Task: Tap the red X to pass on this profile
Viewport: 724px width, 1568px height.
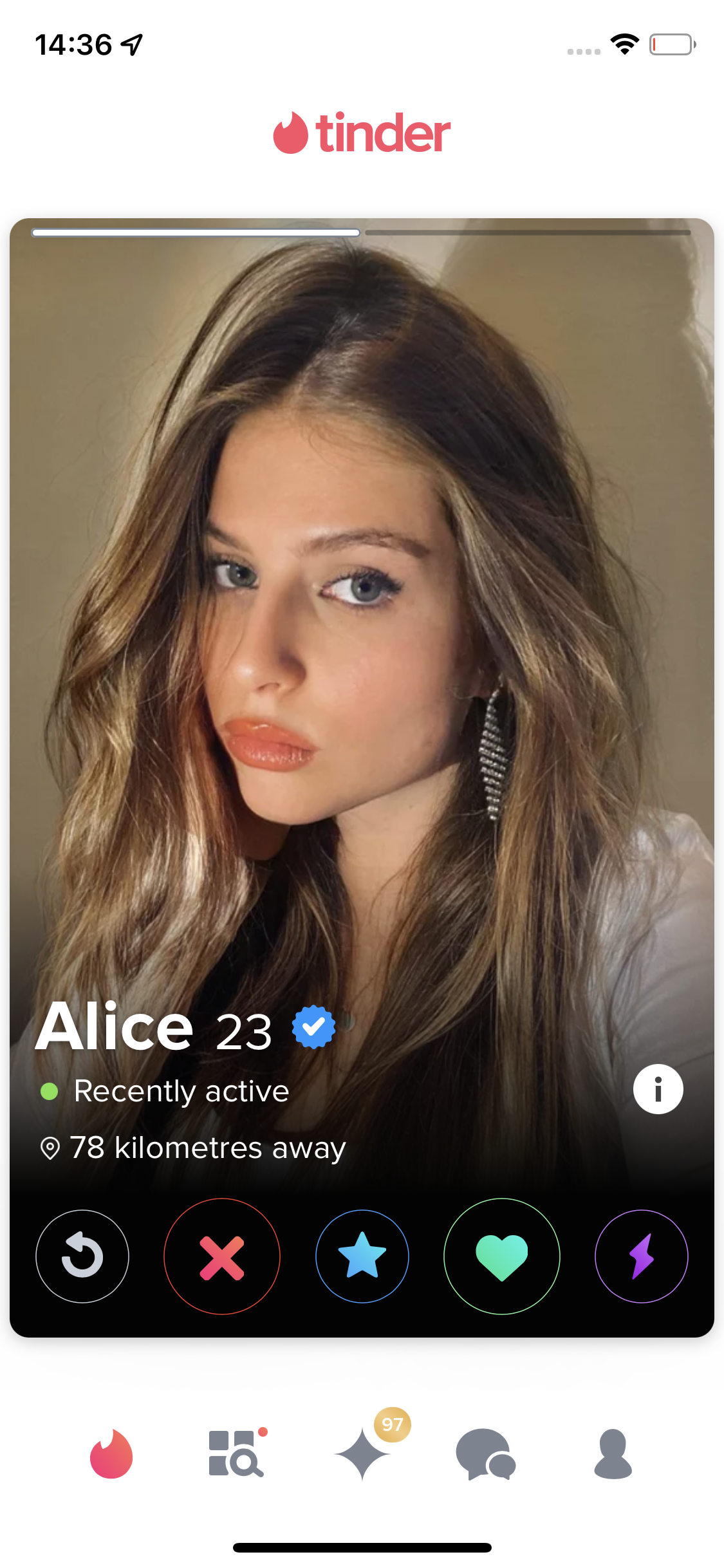Action: pos(222,1256)
